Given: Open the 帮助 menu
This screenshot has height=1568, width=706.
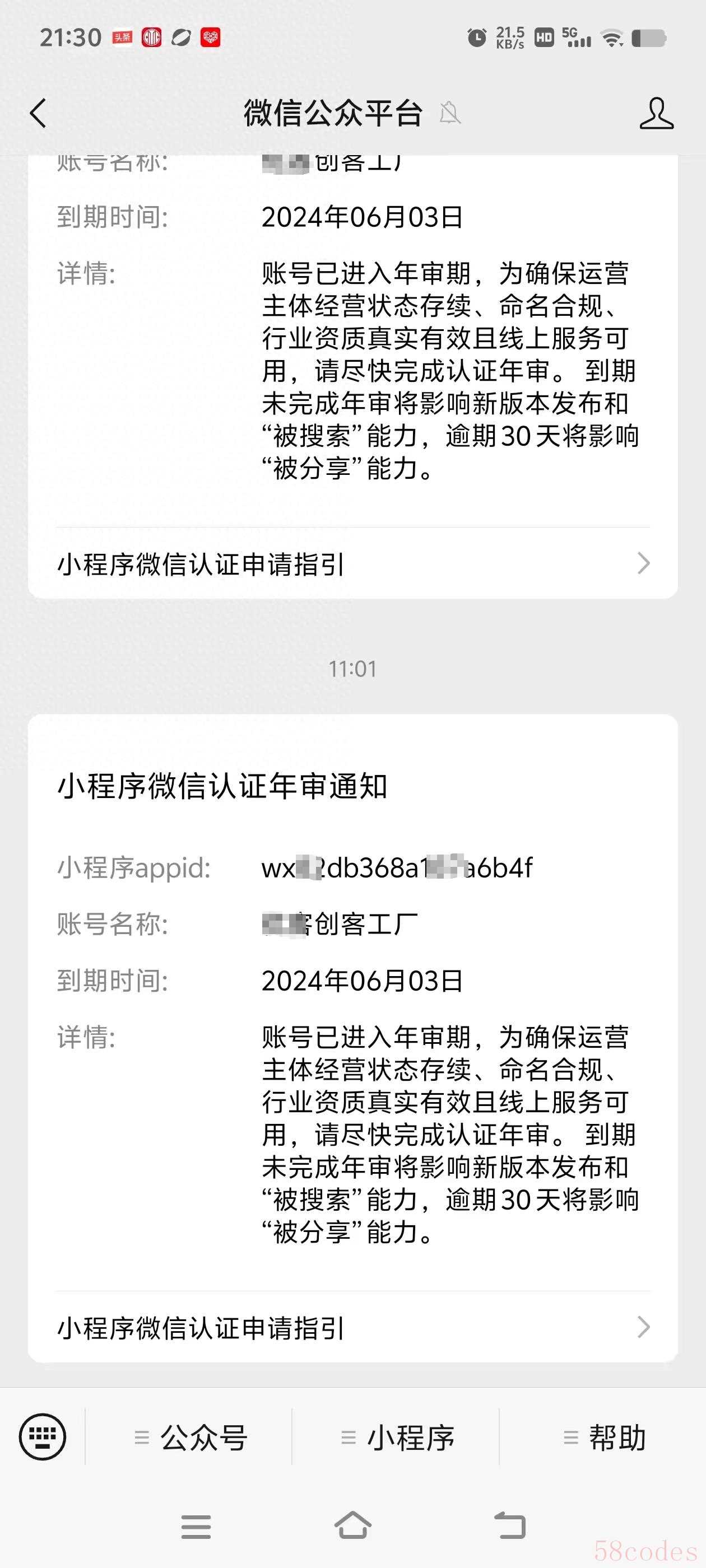Looking at the screenshot, I should tap(604, 1438).
